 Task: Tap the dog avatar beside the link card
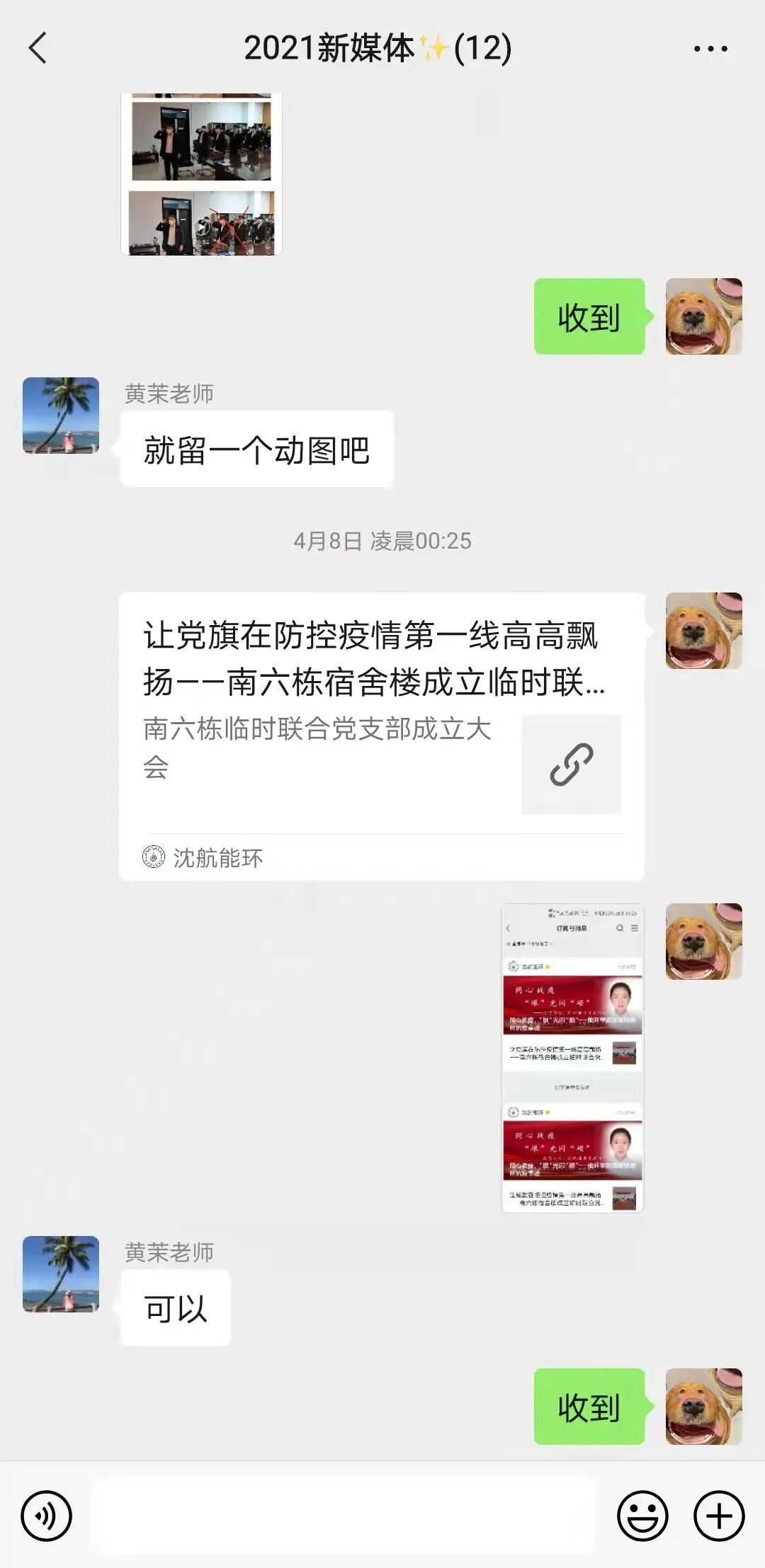tap(703, 631)
